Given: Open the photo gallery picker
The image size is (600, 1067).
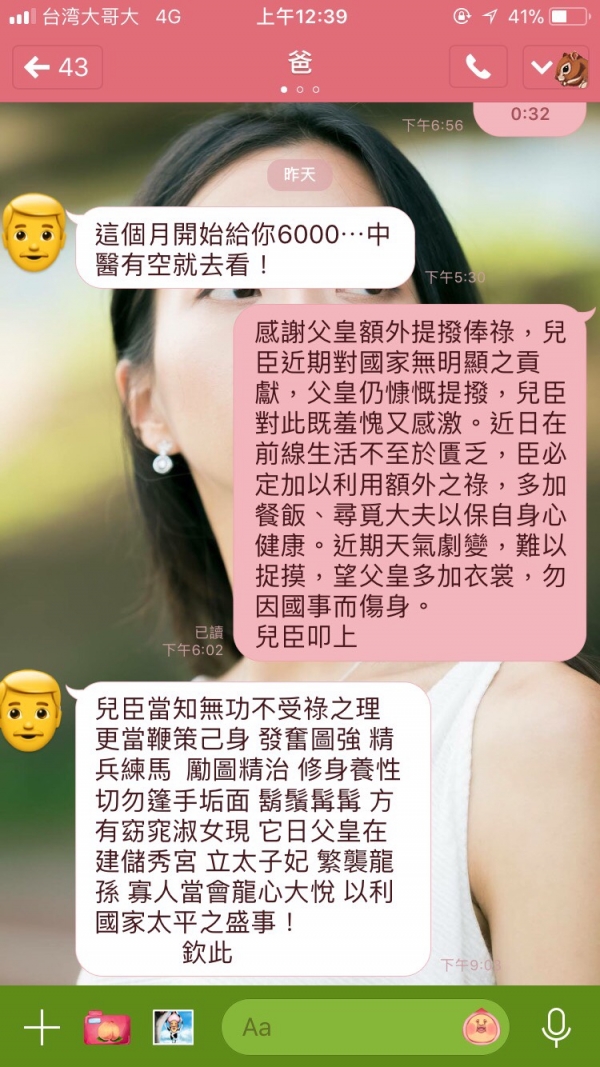Looking at the screenshot, I should pos(172,1027).
